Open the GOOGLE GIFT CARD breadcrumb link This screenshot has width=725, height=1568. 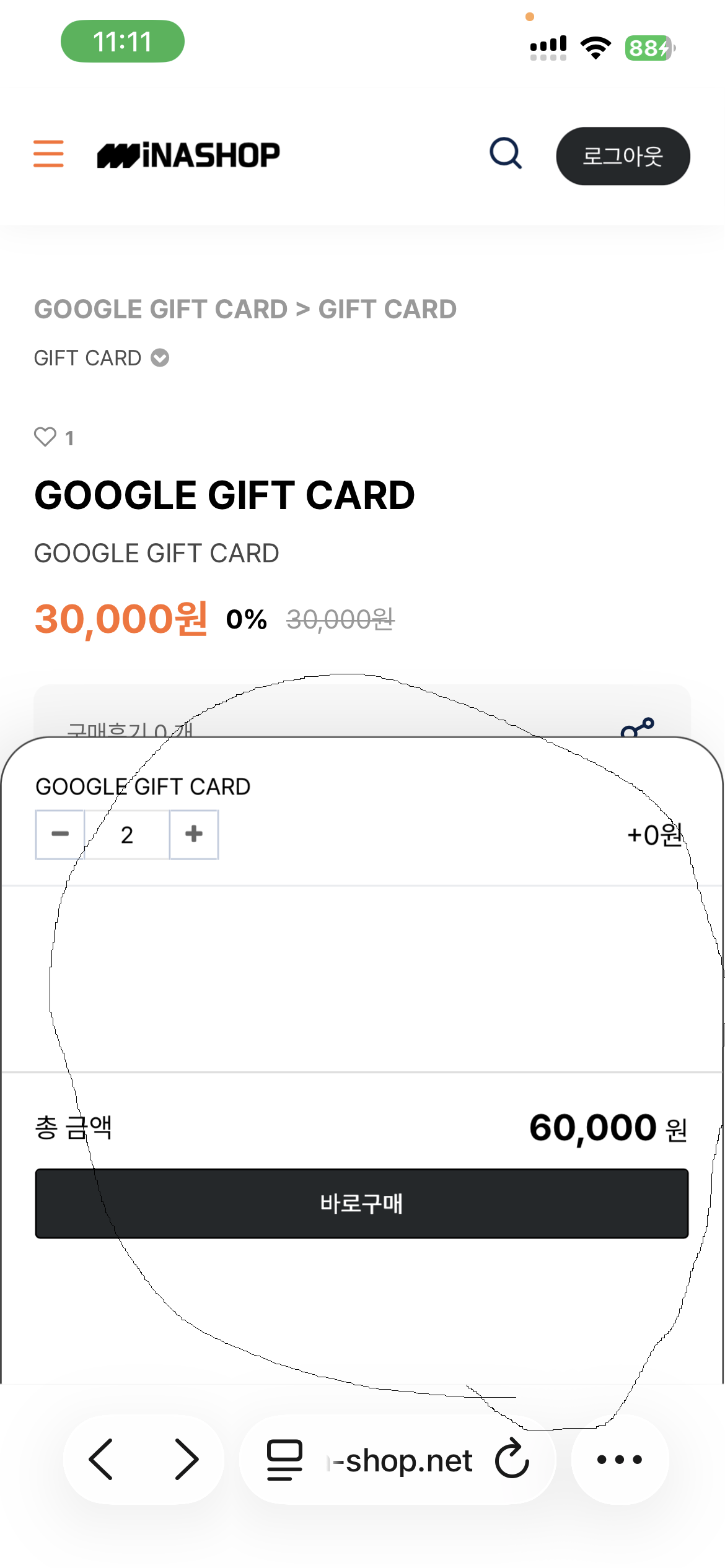pos(161,309)
